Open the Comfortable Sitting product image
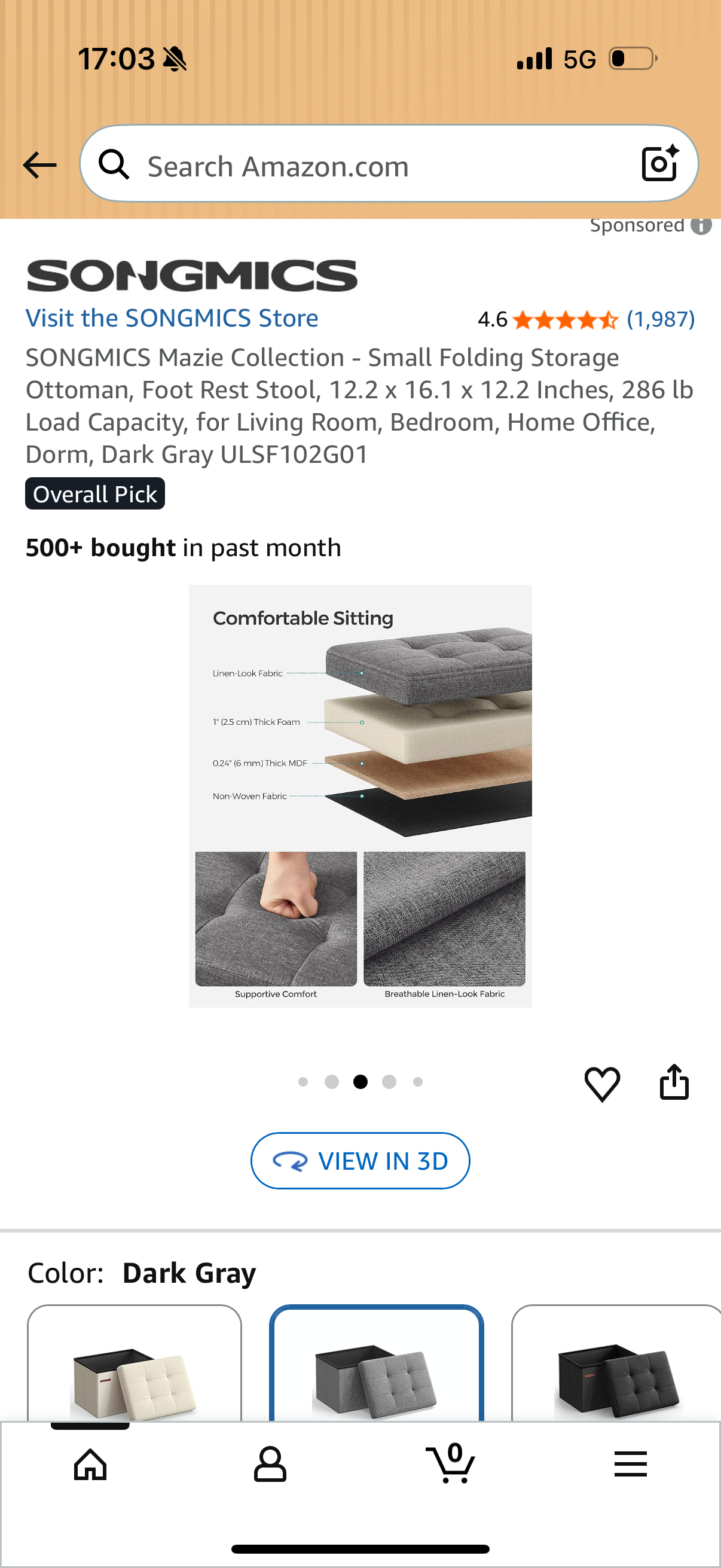Screen dimensions: 721x1568 point(360,795)
